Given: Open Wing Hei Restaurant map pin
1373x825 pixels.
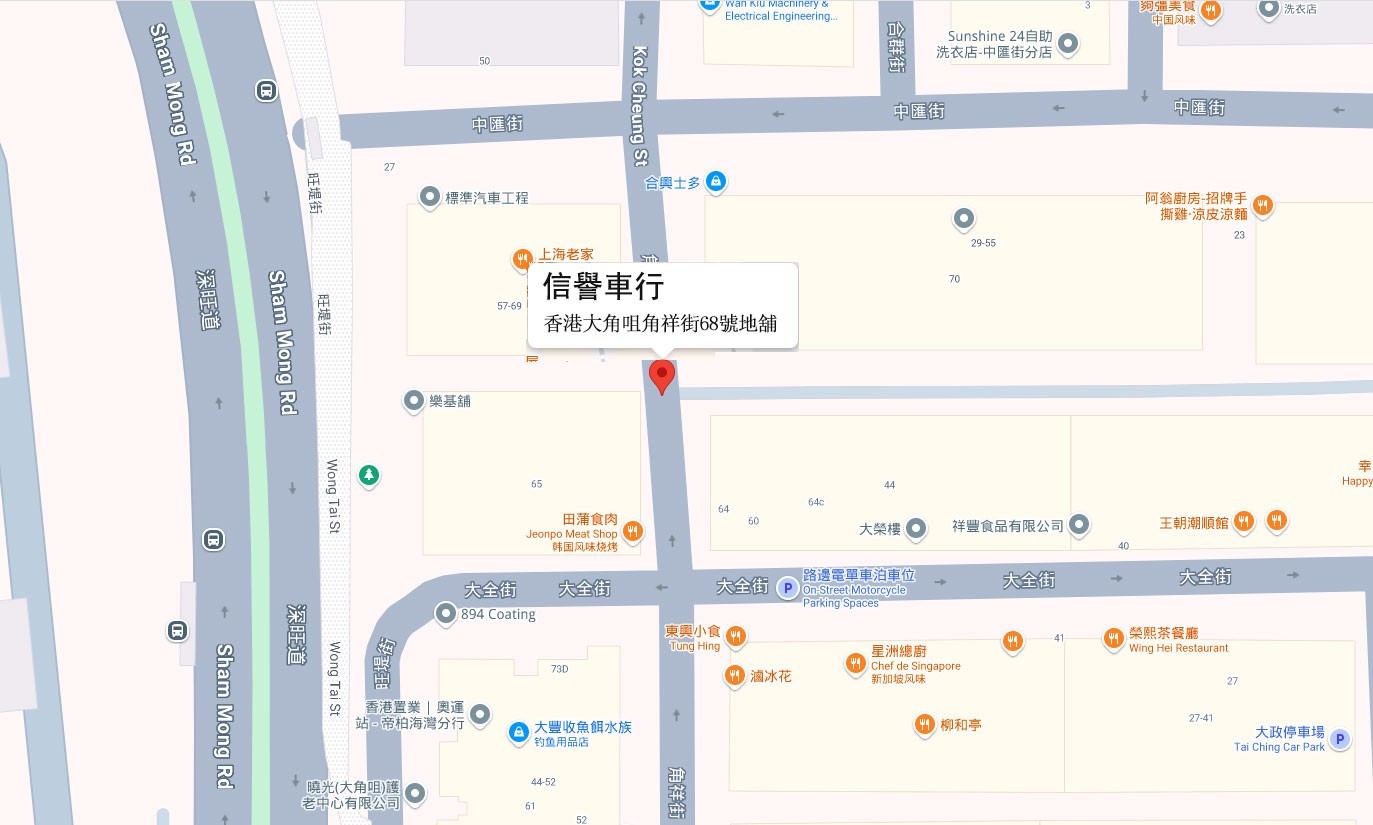Looking at the screenshot, I should [1114, 638].
